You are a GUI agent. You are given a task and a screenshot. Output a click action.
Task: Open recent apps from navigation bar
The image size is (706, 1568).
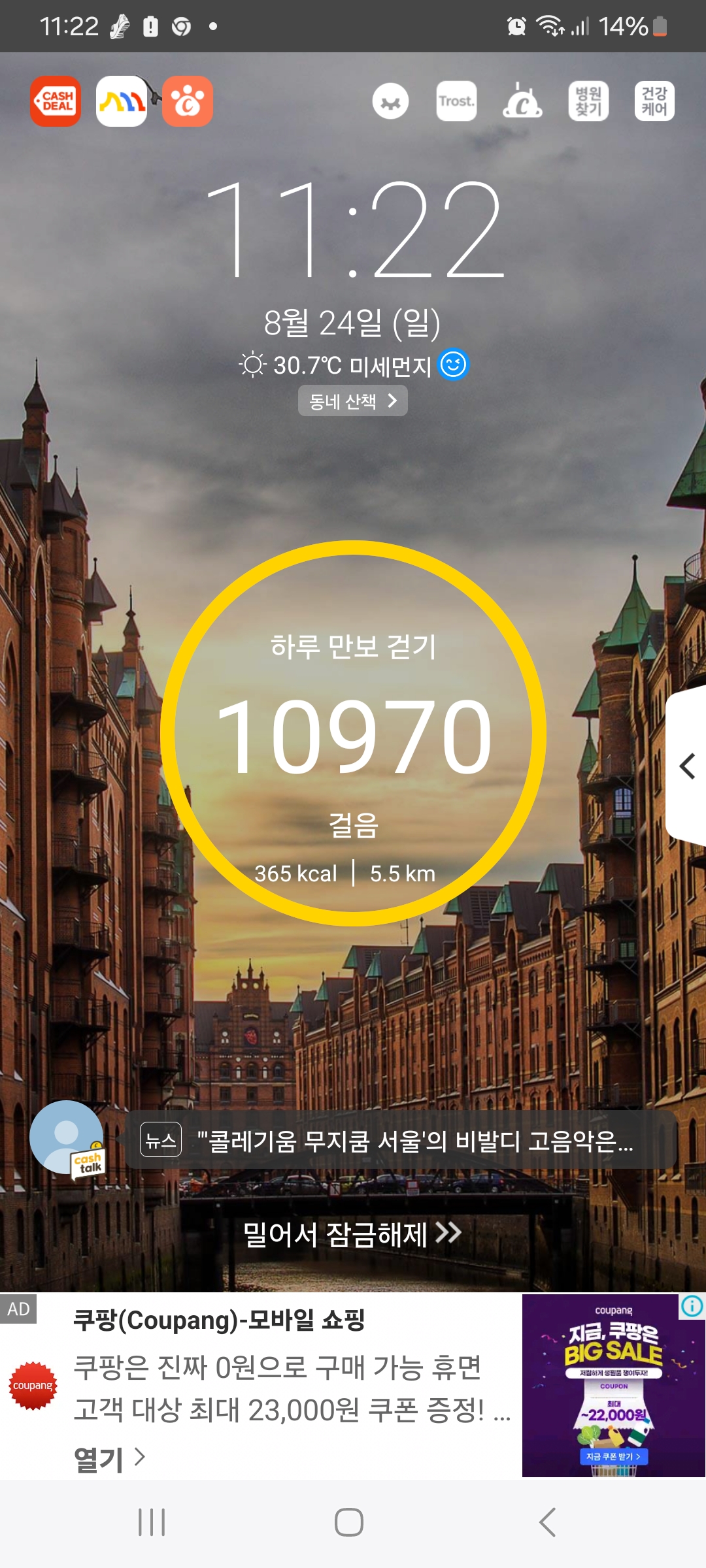tap(152, 1522)
